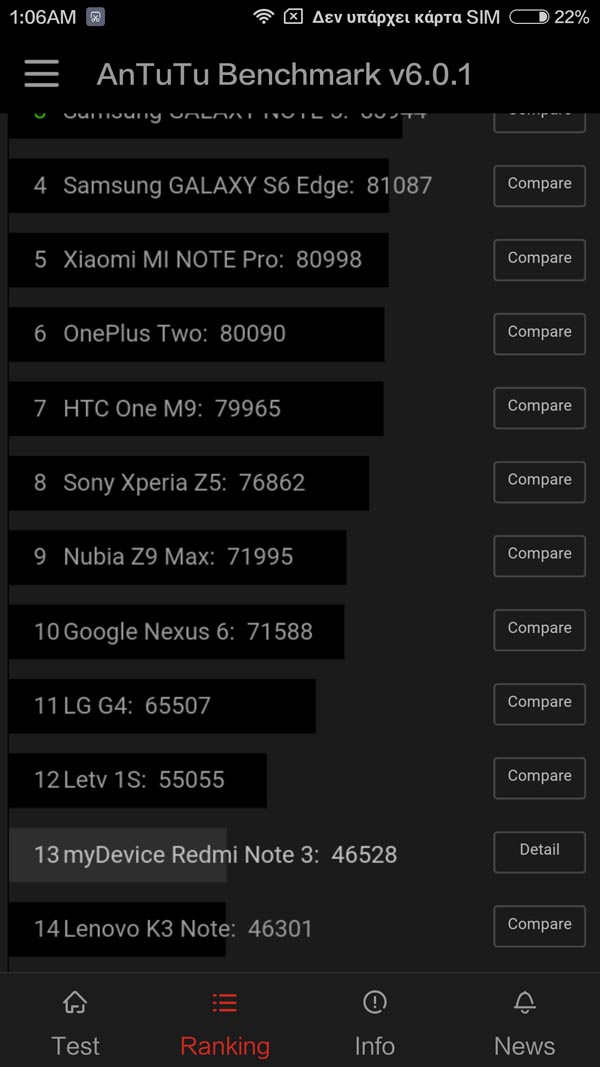The image size is (600, 1067).
Task: Compare with Samsung GALAXY S6 Edge
Action: 539,185
